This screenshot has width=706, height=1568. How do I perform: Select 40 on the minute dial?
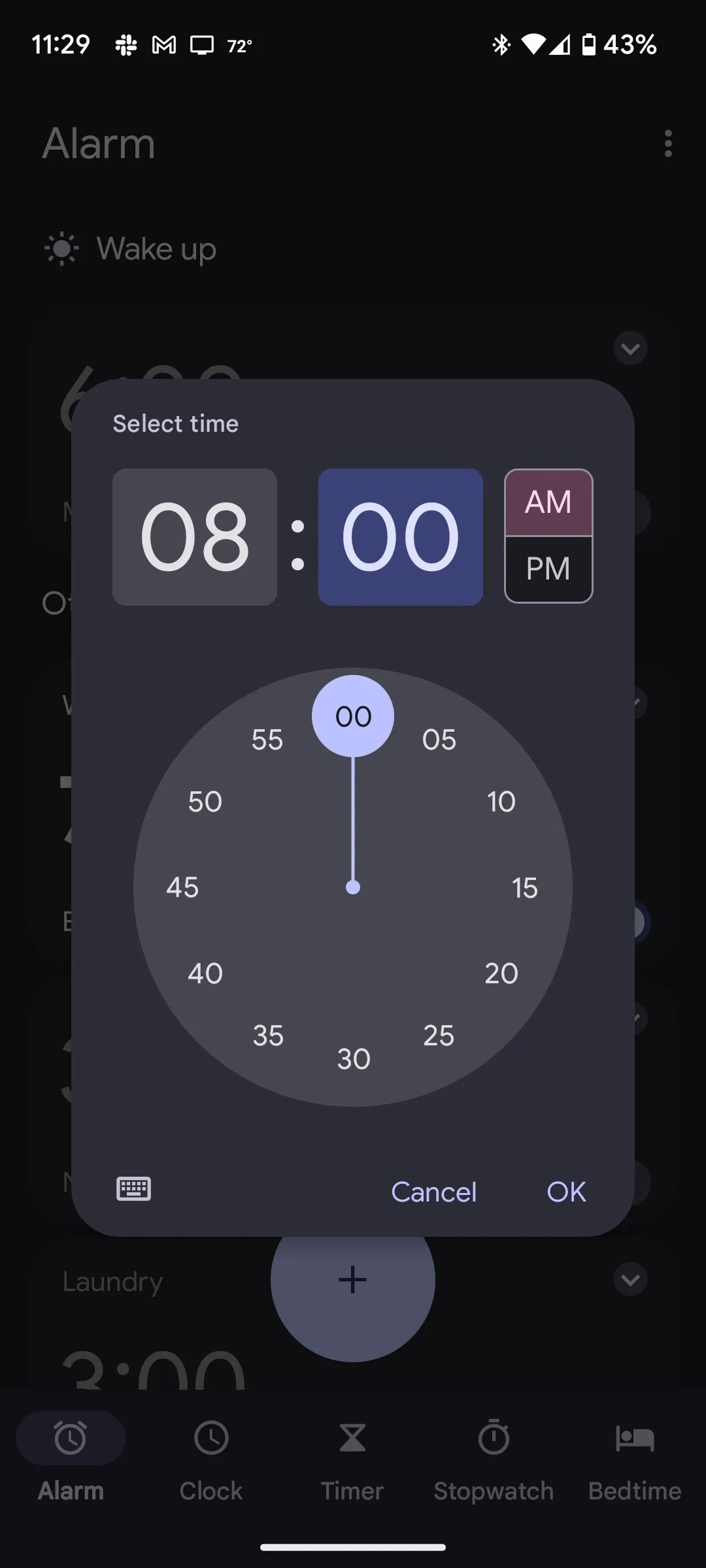205,973
